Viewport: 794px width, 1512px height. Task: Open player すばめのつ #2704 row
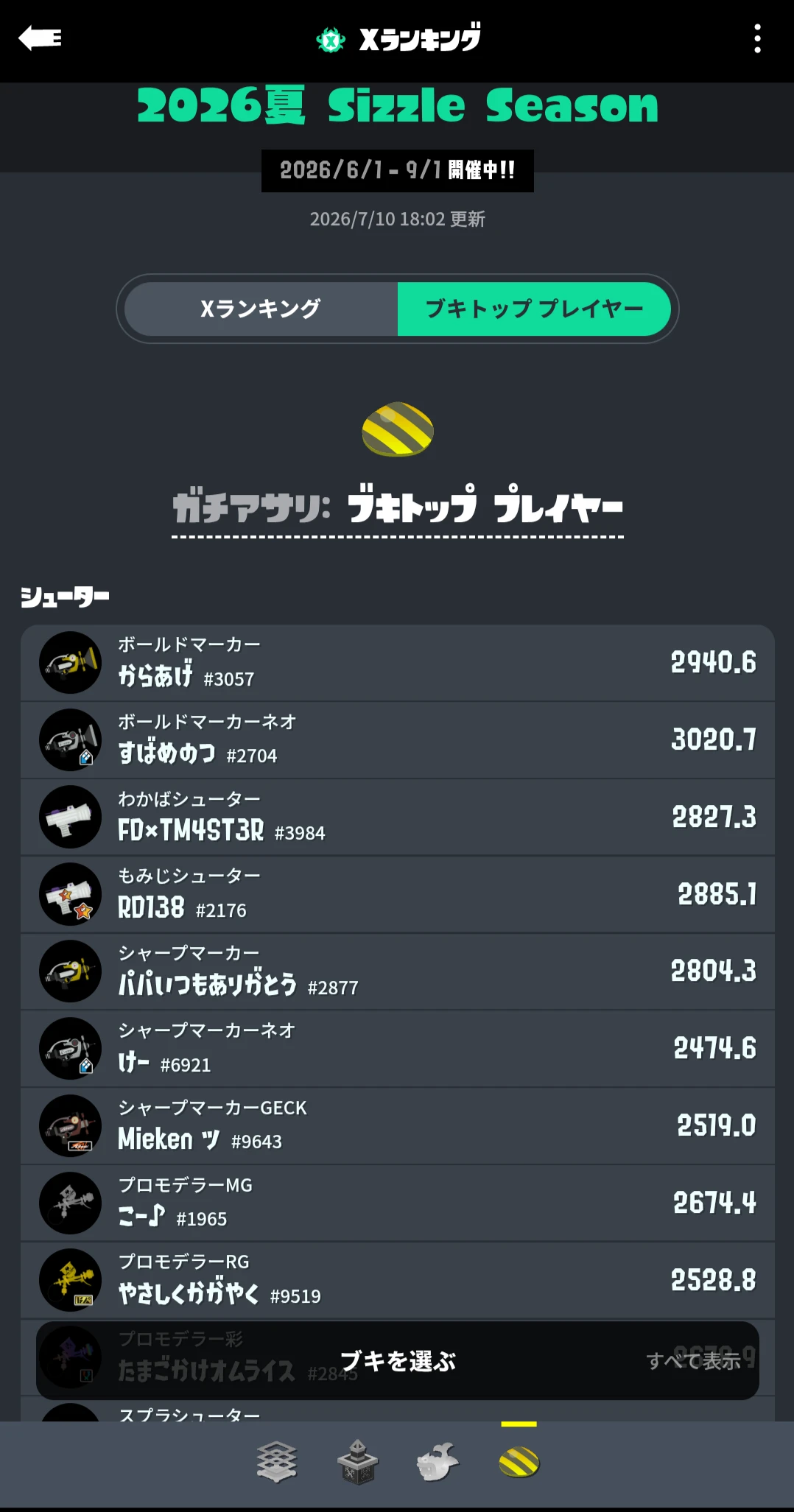tap(398, 740)
